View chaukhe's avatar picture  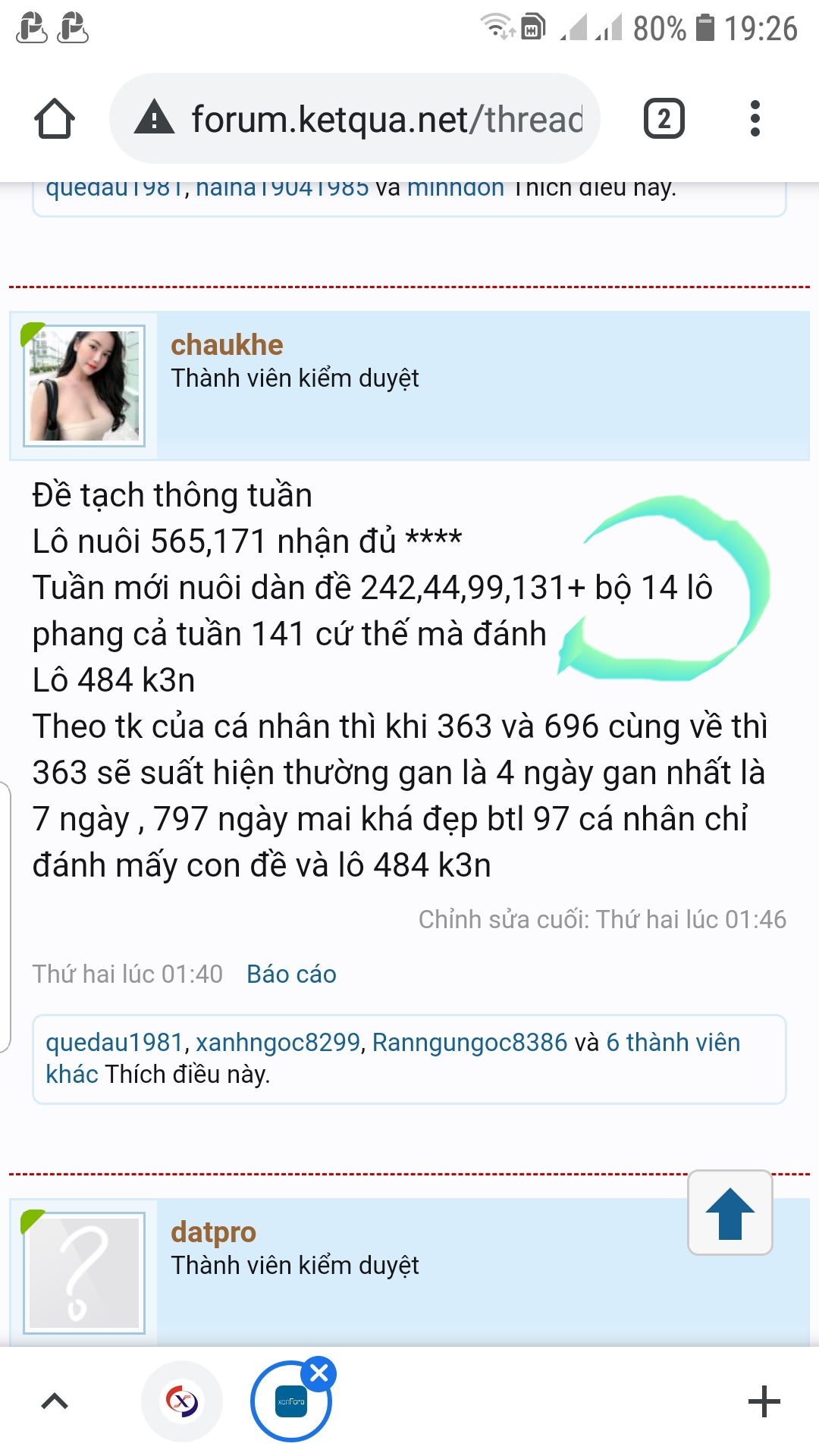(x=84, y=386)
